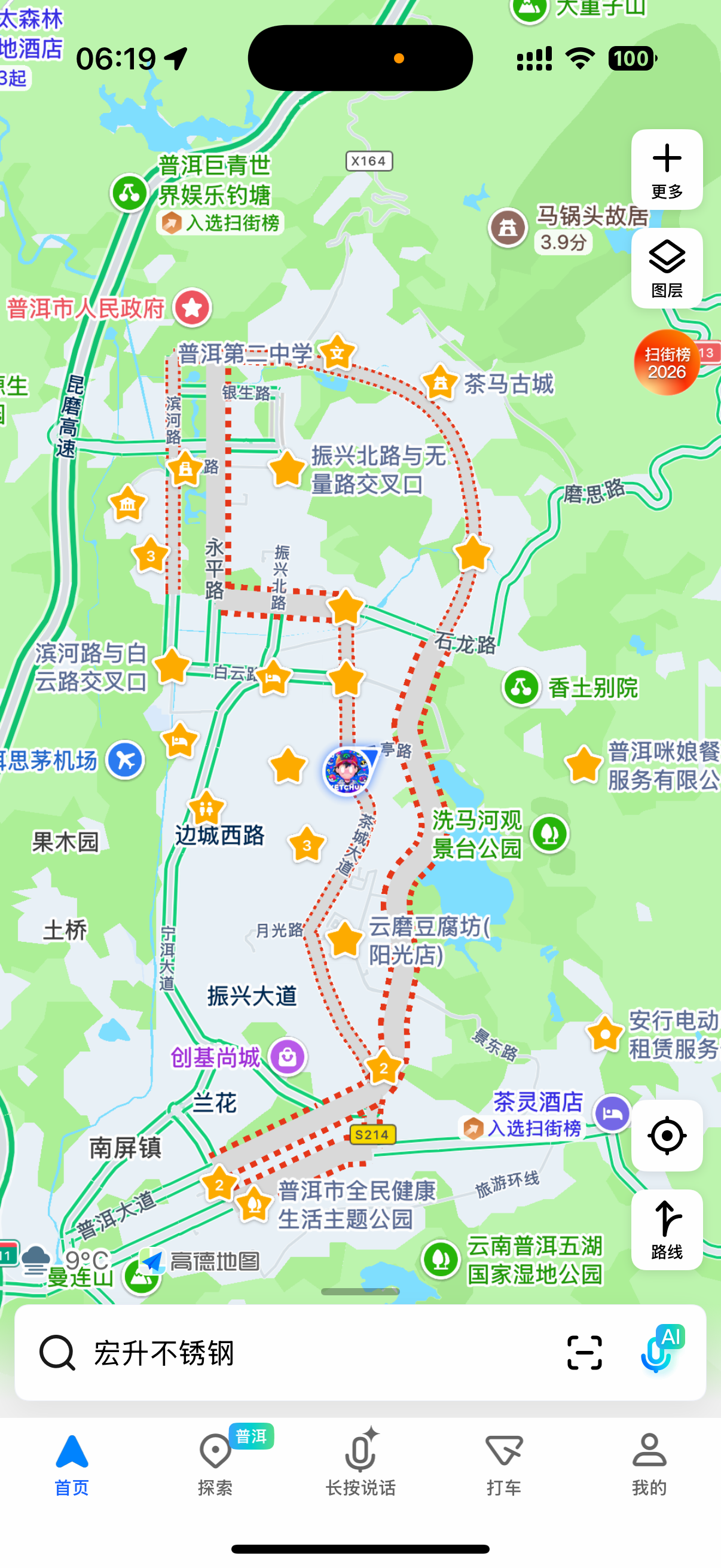Open 创基尚城 shopping marker
The height and width of the screenshot is (1568, 721).
(x=288, y=1056)
